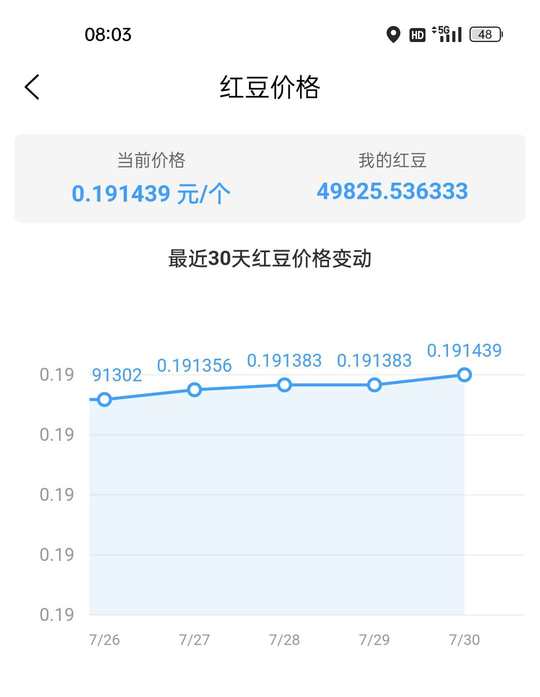
Task: Tap the 7/26 data point on the chart
Action: [x=104, y=400]
